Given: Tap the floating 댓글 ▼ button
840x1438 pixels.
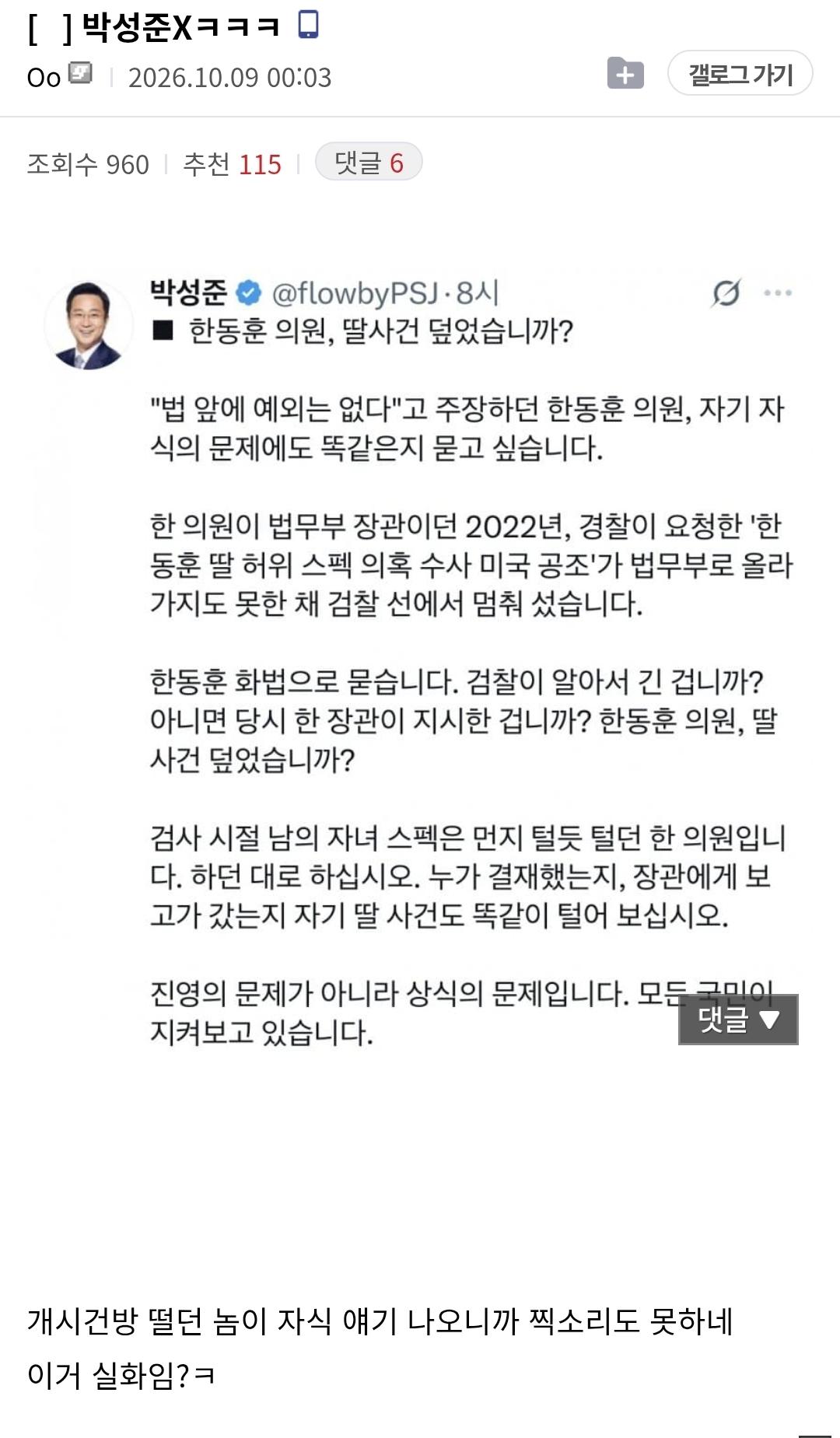Looking at the screenshot, I should pos(738,1020).
